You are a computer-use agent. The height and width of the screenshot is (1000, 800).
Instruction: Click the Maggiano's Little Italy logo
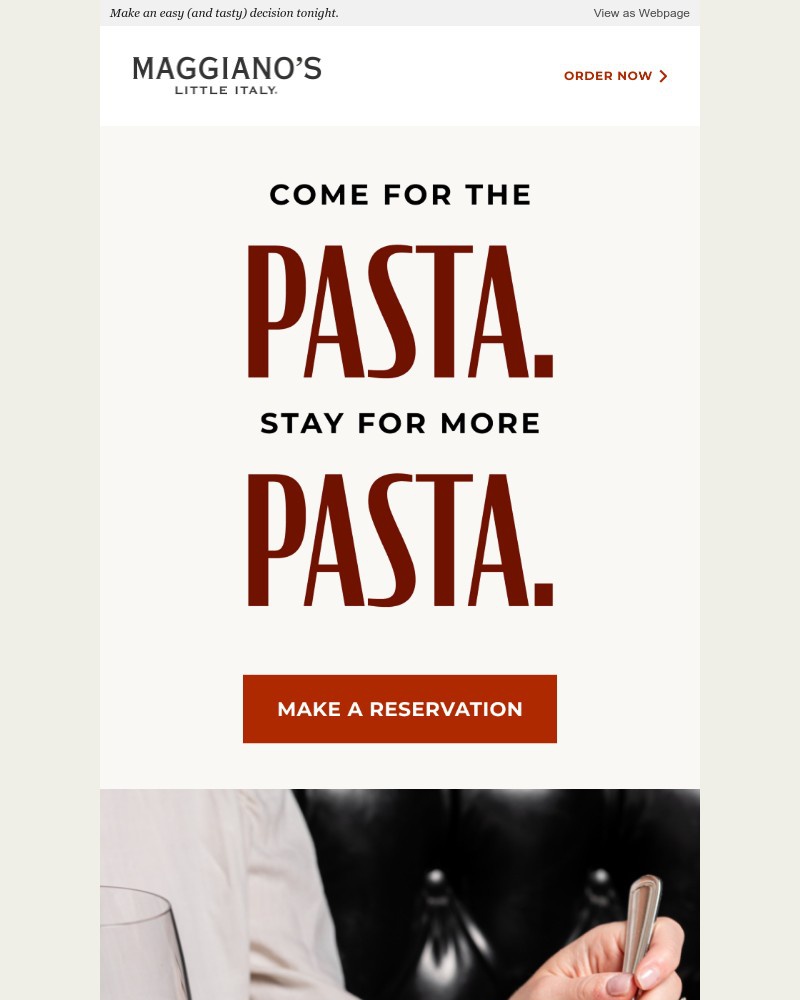227,75
